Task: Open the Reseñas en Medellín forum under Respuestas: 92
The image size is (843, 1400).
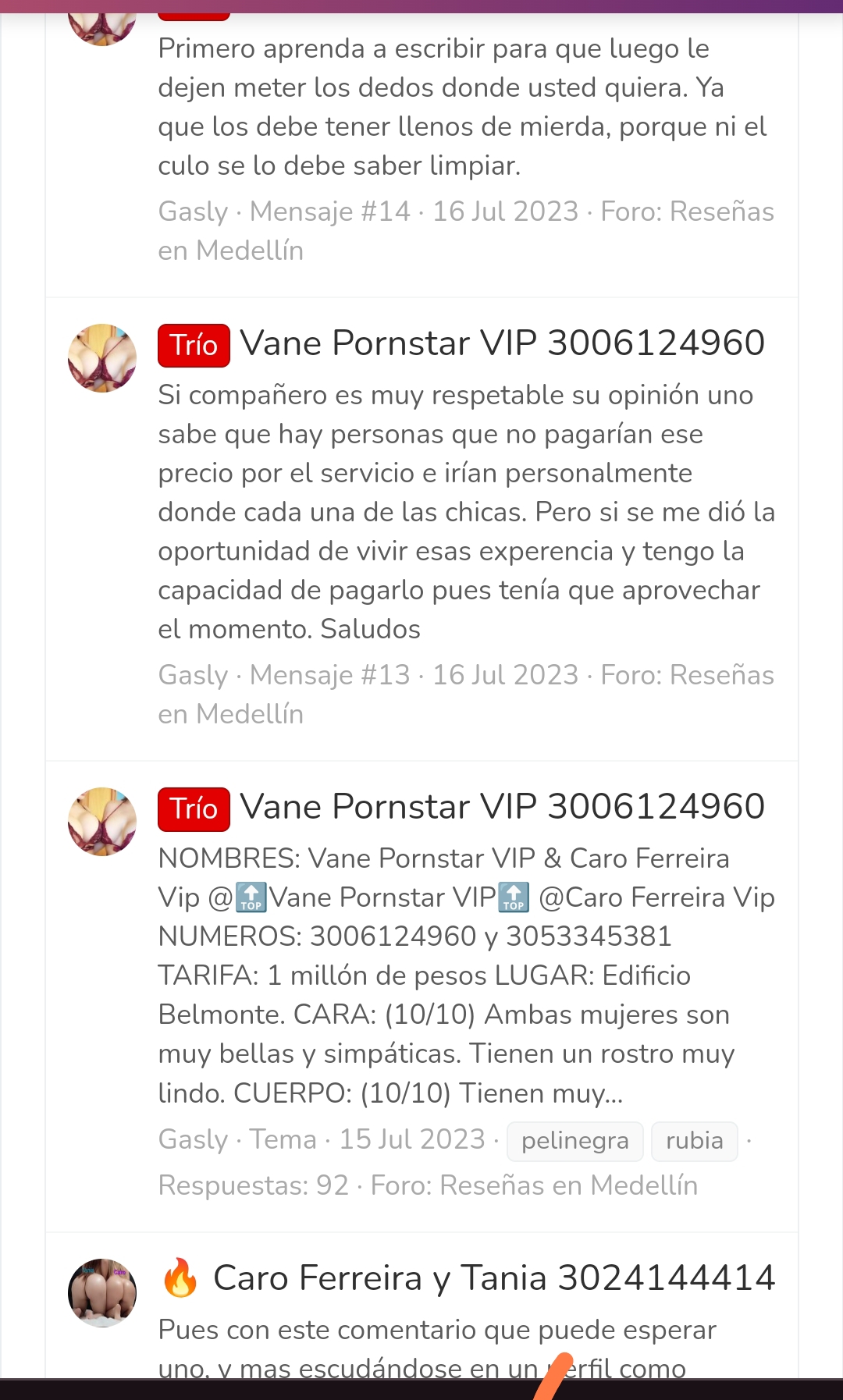Action: point(569,1185)
